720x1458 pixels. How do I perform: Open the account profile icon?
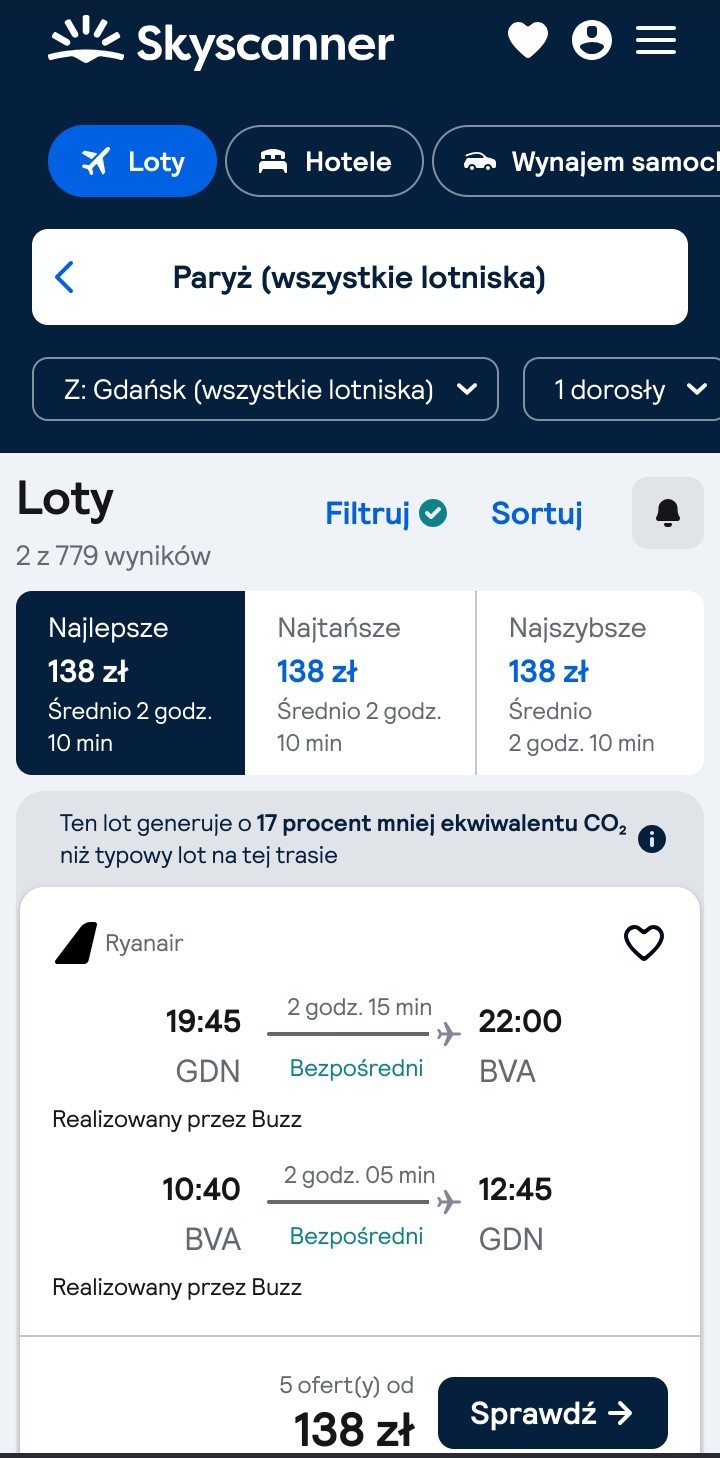(x=592, y=41)
